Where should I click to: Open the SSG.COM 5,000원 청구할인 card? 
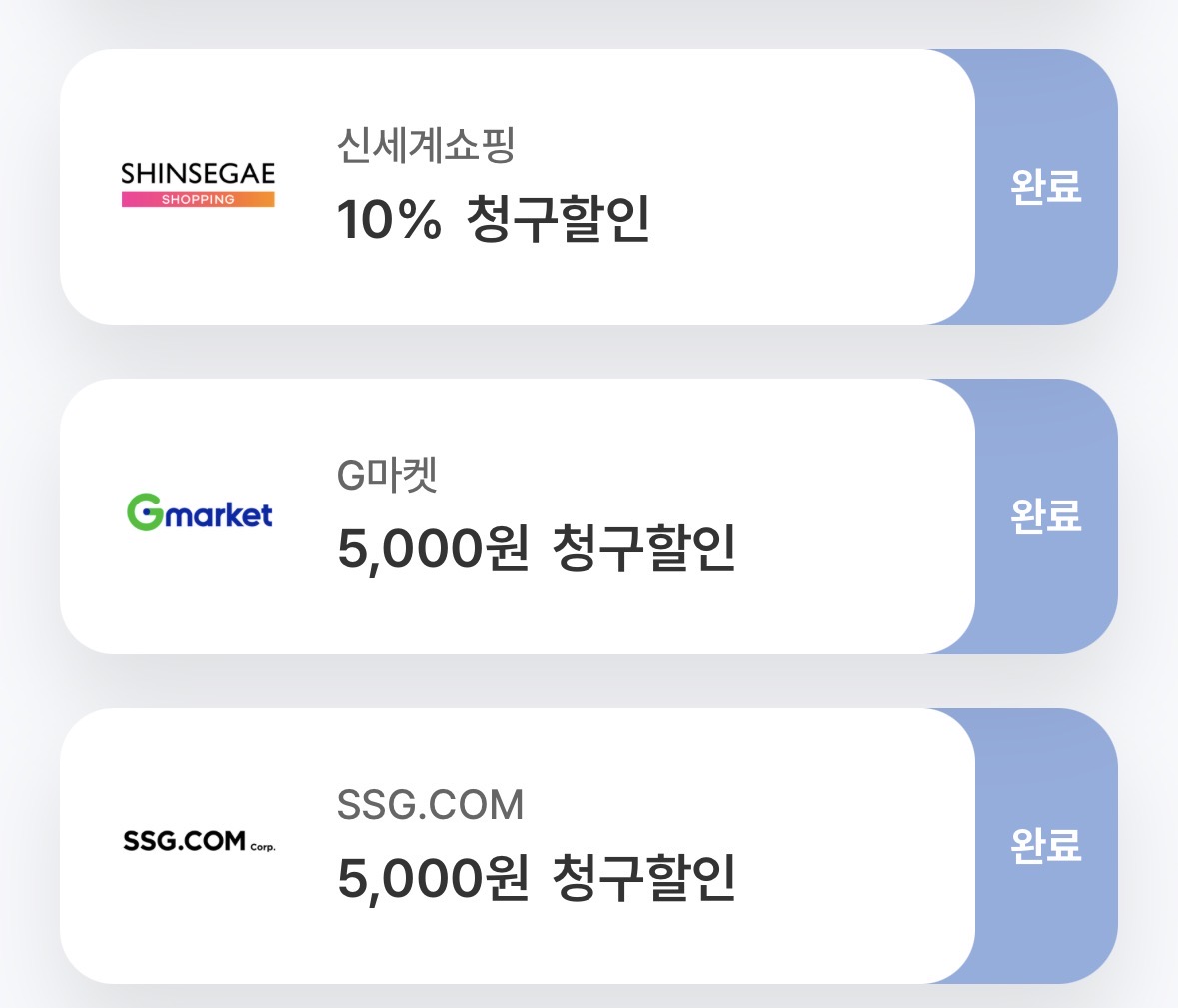(517, 846)
